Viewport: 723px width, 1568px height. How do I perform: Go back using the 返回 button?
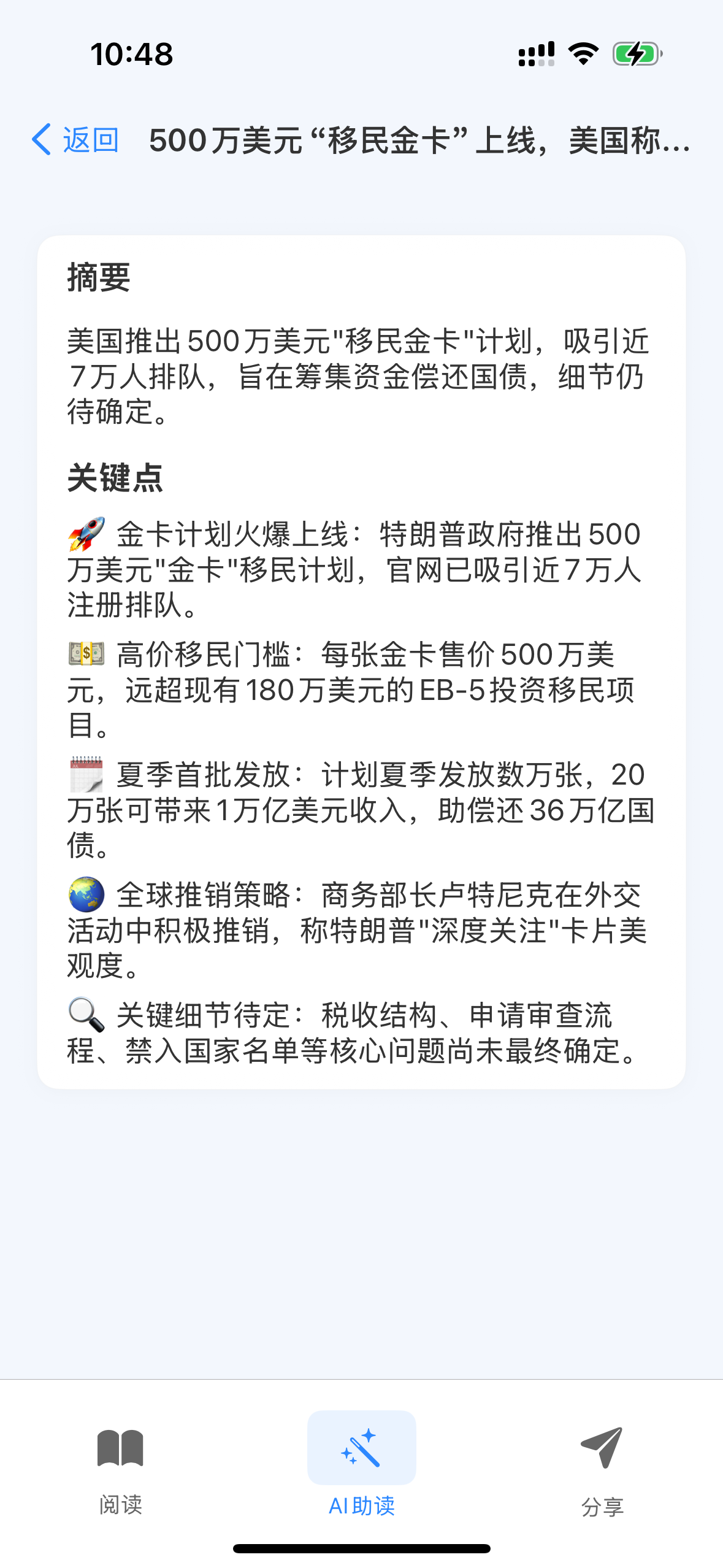pyautogui.click(x=76, y=140)
